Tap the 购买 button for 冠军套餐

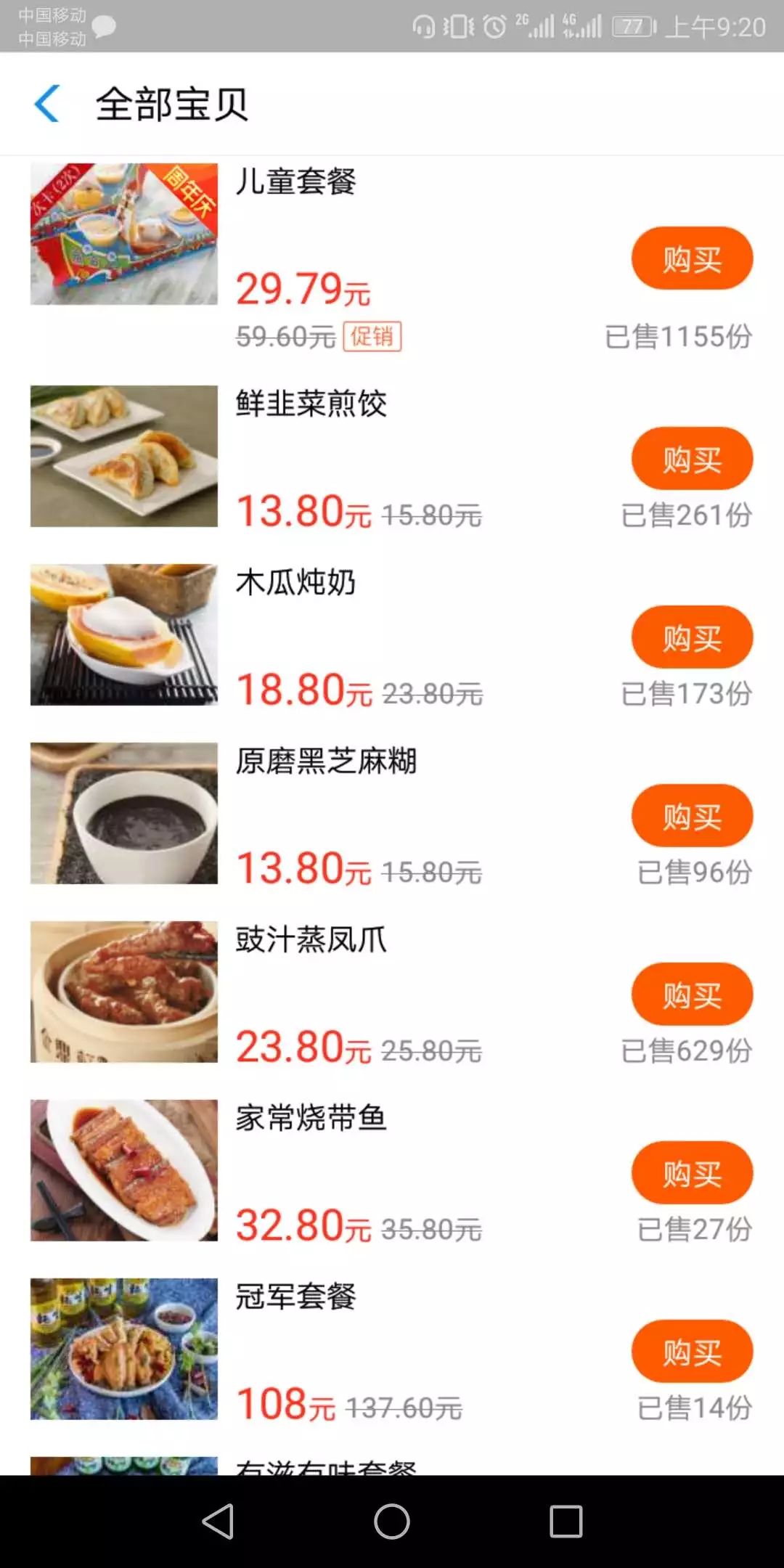691,1352
